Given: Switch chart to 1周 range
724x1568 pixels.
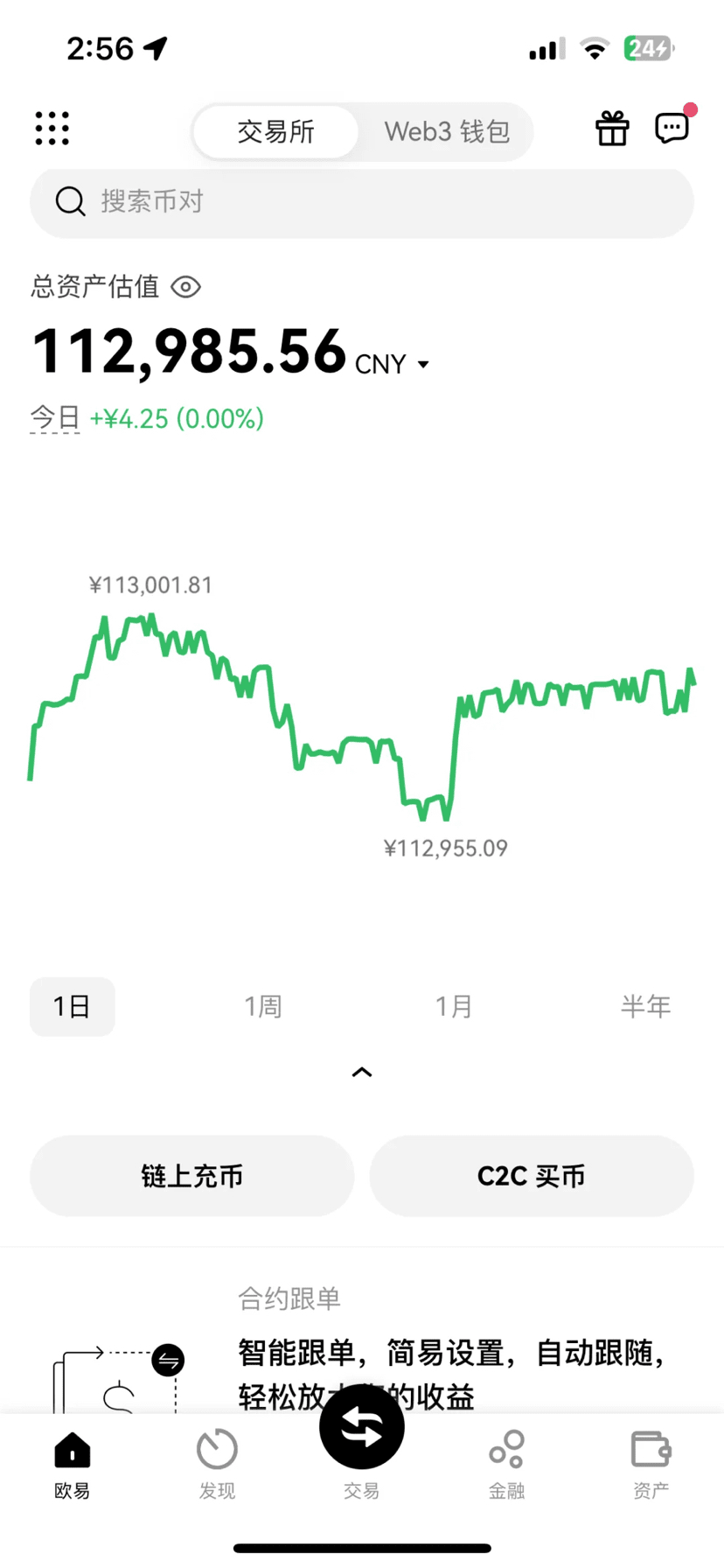Looking at the screenshot, I should (x=262, y=1006).
